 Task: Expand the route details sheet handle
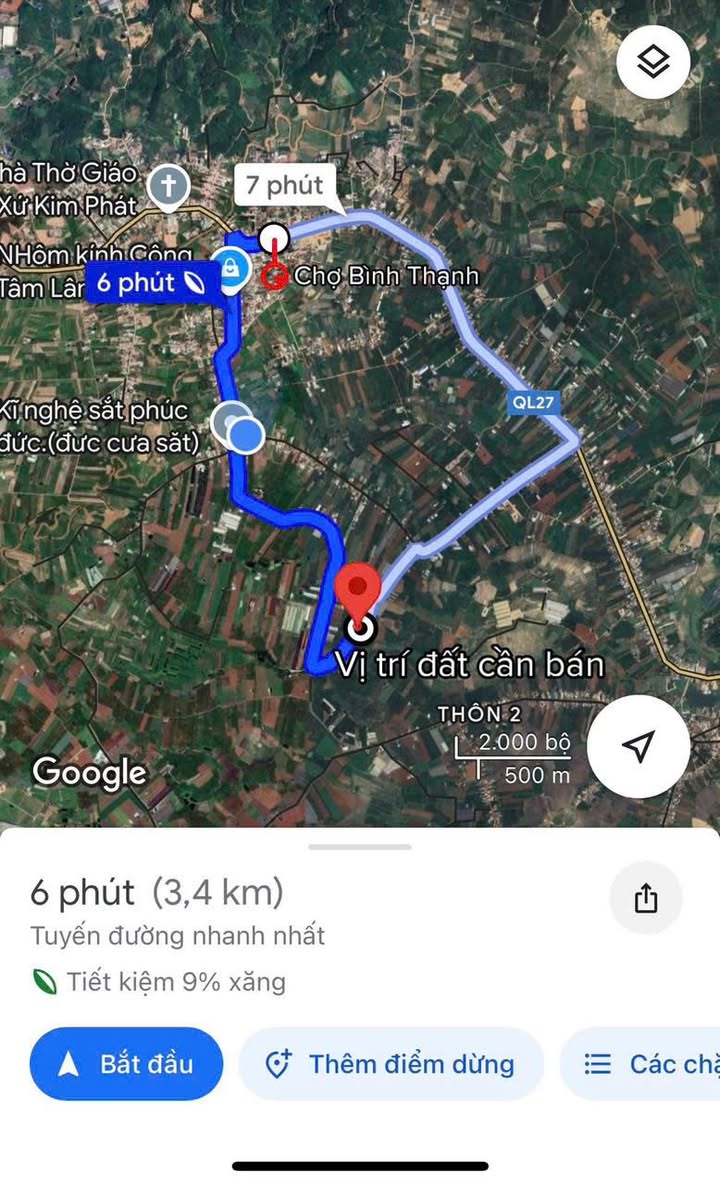[360, 847]
